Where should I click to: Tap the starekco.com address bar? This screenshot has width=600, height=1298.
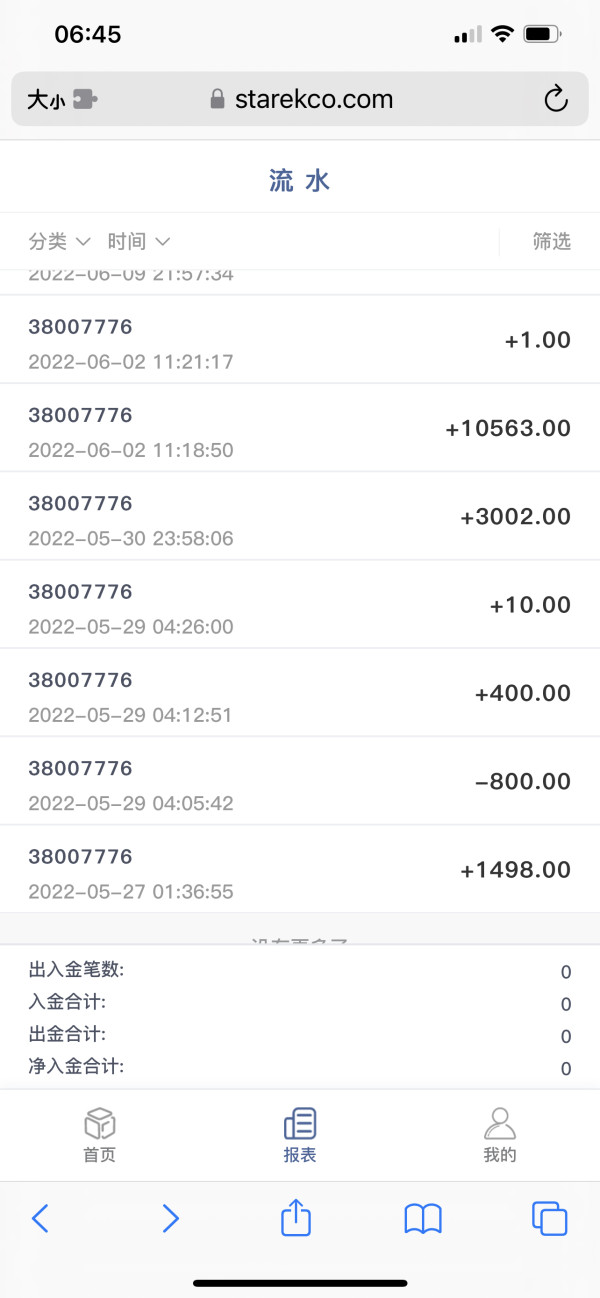coord(300,99)
